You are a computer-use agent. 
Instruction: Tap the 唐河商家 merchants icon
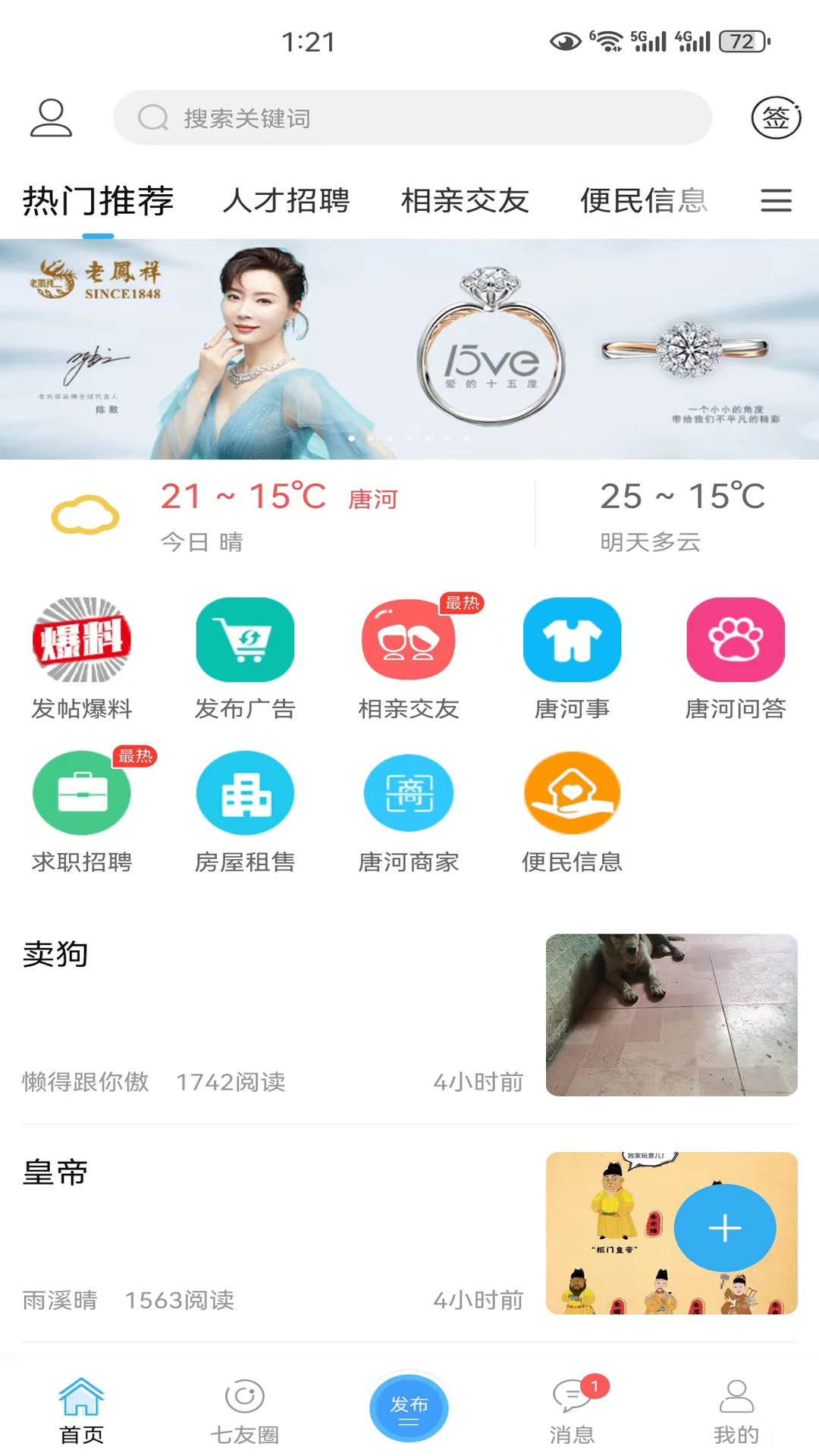(408, 792)
